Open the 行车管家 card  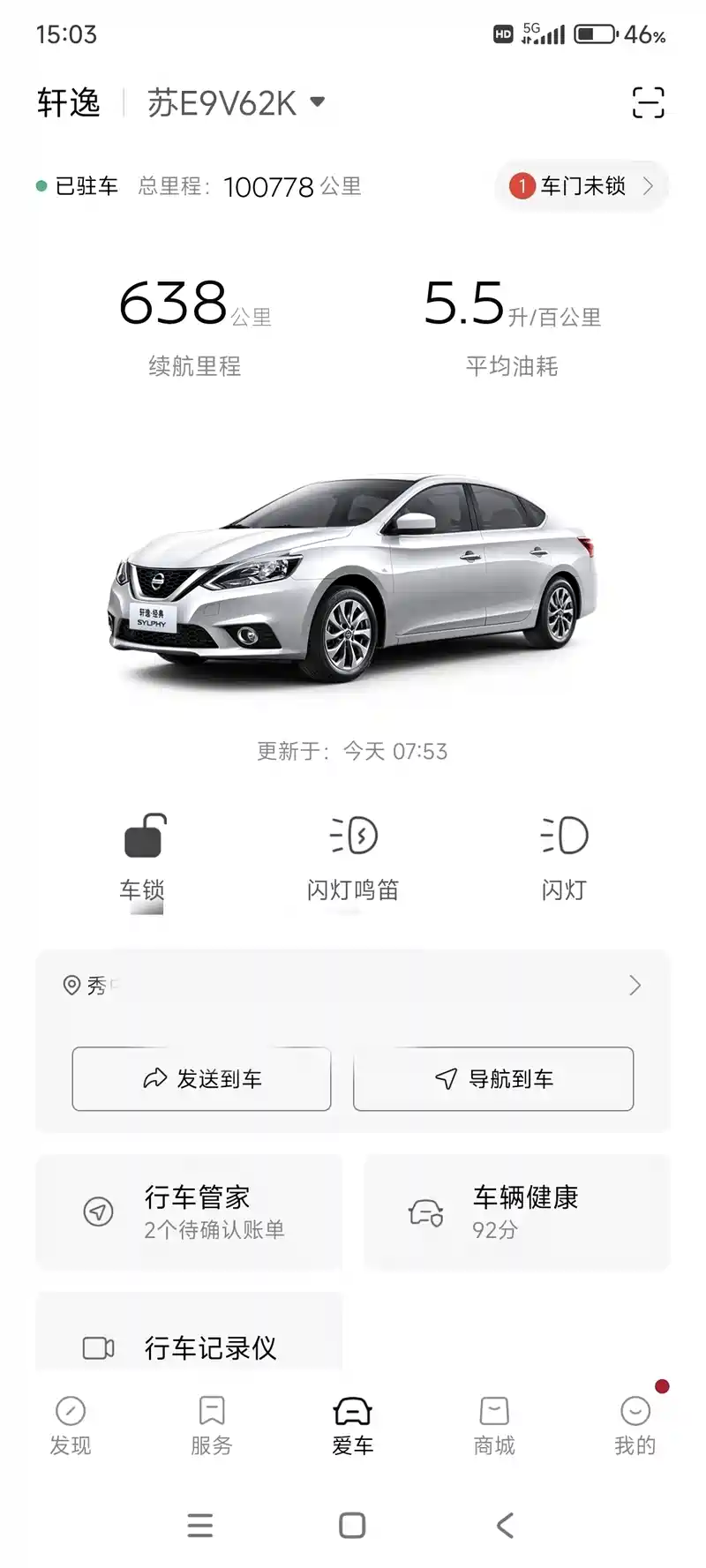click(x=189, y=1212)
